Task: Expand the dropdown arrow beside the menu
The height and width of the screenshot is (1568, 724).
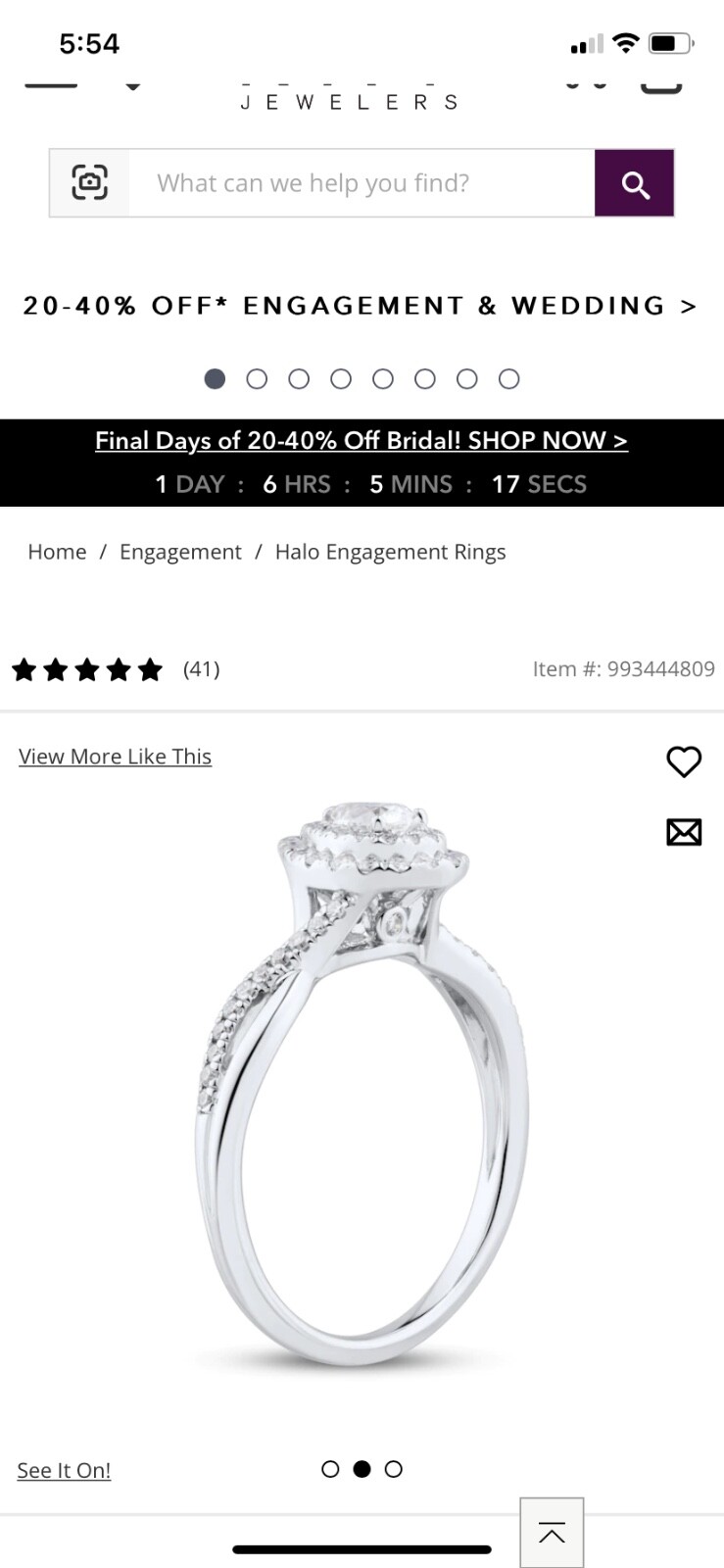Action: coord(133,86)
